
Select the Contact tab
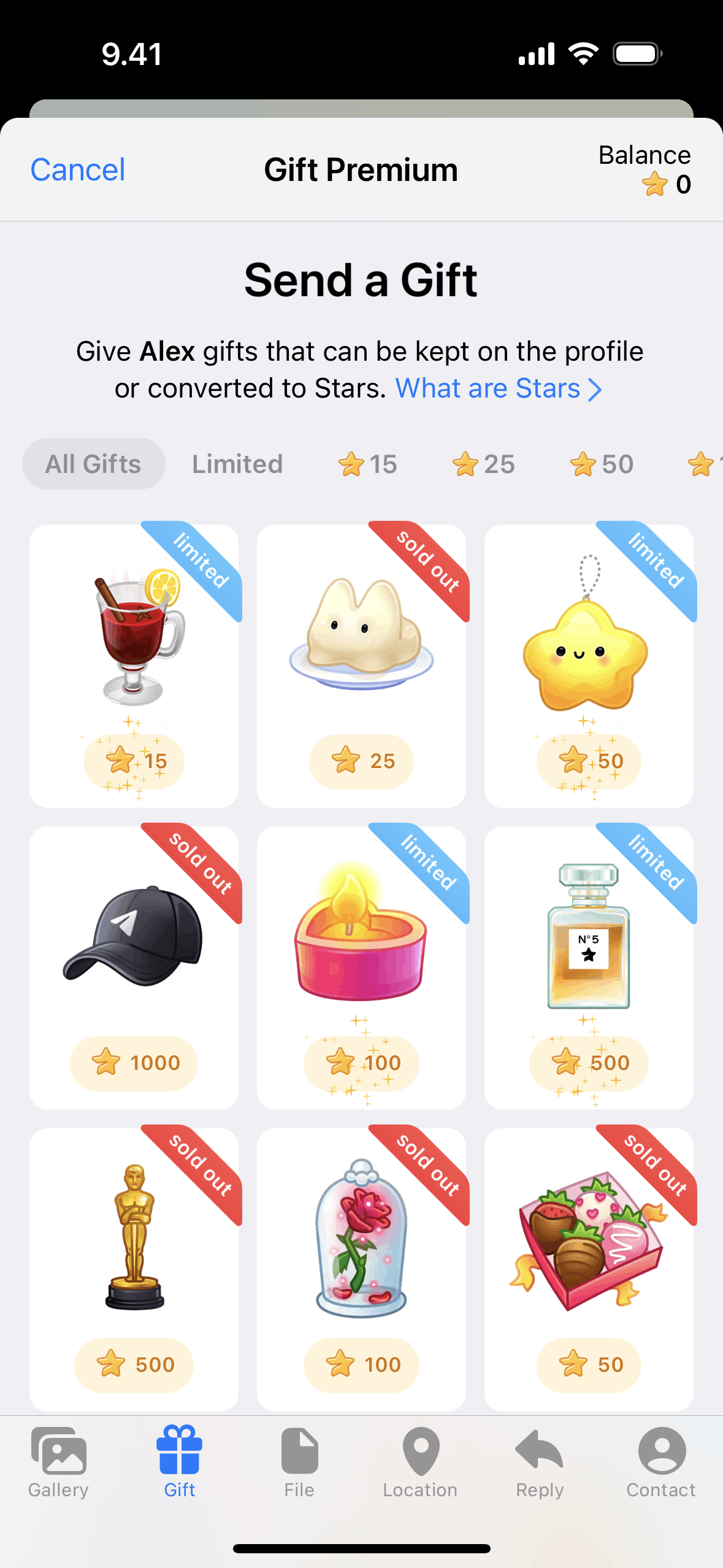tap(661, 1462)
